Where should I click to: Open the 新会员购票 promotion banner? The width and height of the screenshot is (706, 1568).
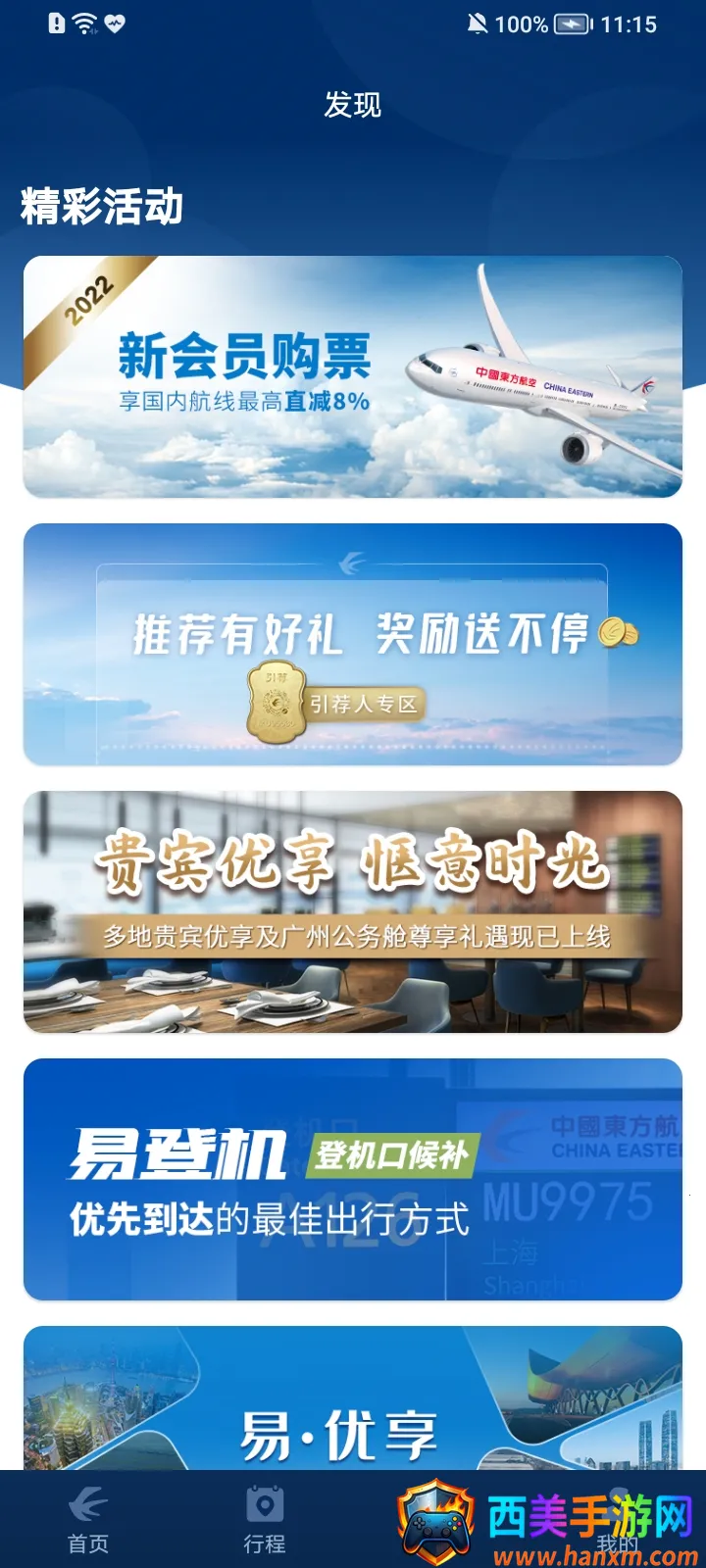click(353, 377)
